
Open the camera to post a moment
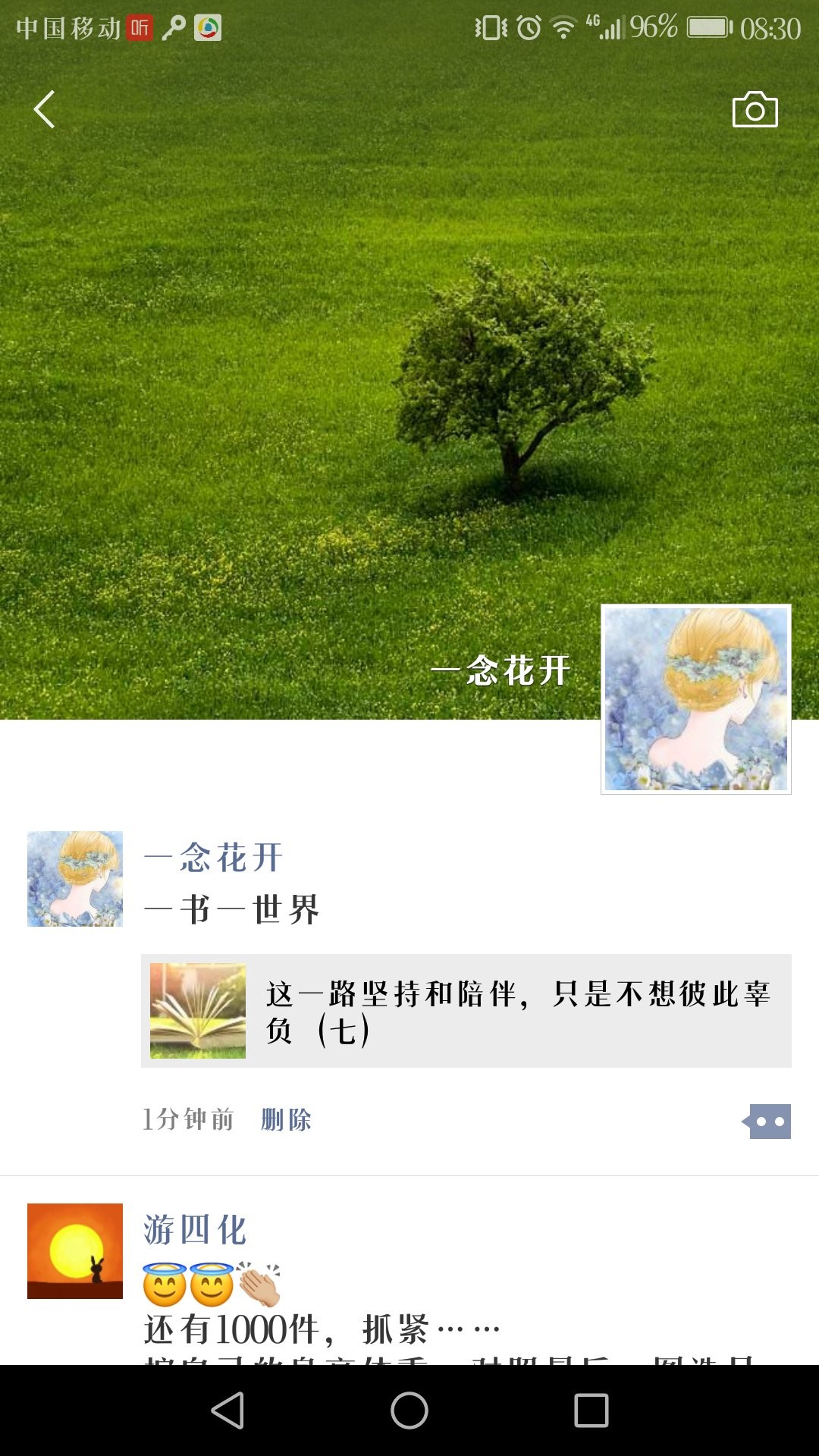coord(755,110)
